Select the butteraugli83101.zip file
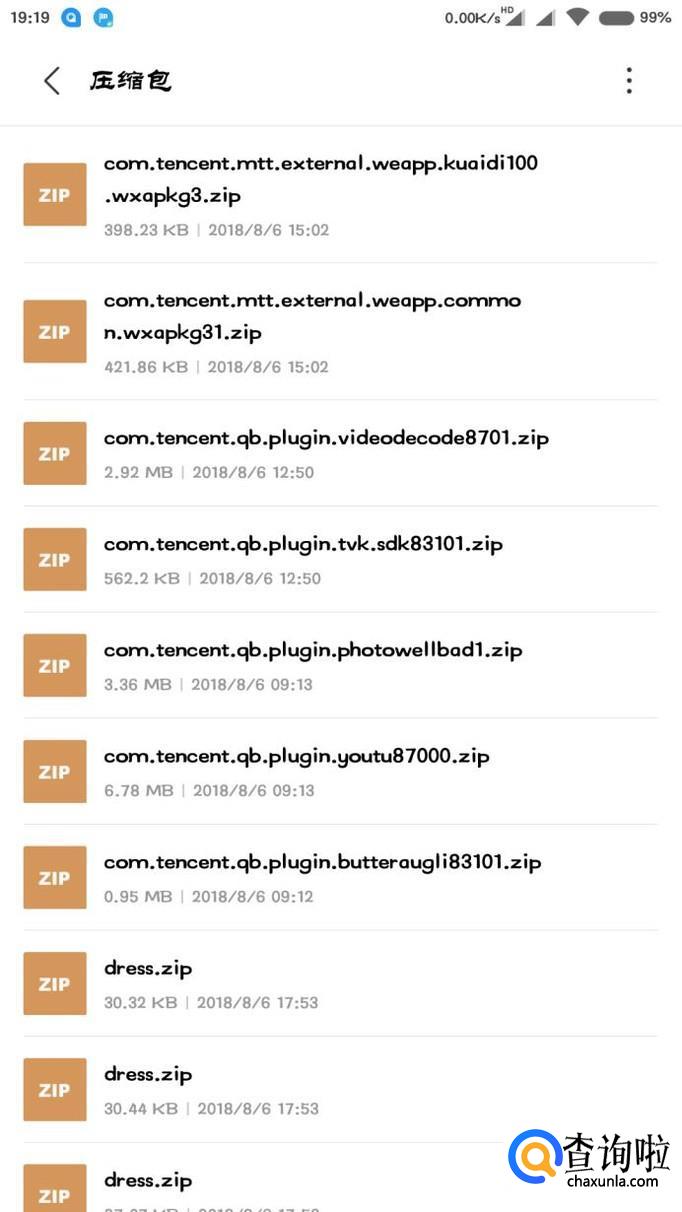The height and width of the screenshot is (1212, 682). pyautogui.click(x=341, y=878)
